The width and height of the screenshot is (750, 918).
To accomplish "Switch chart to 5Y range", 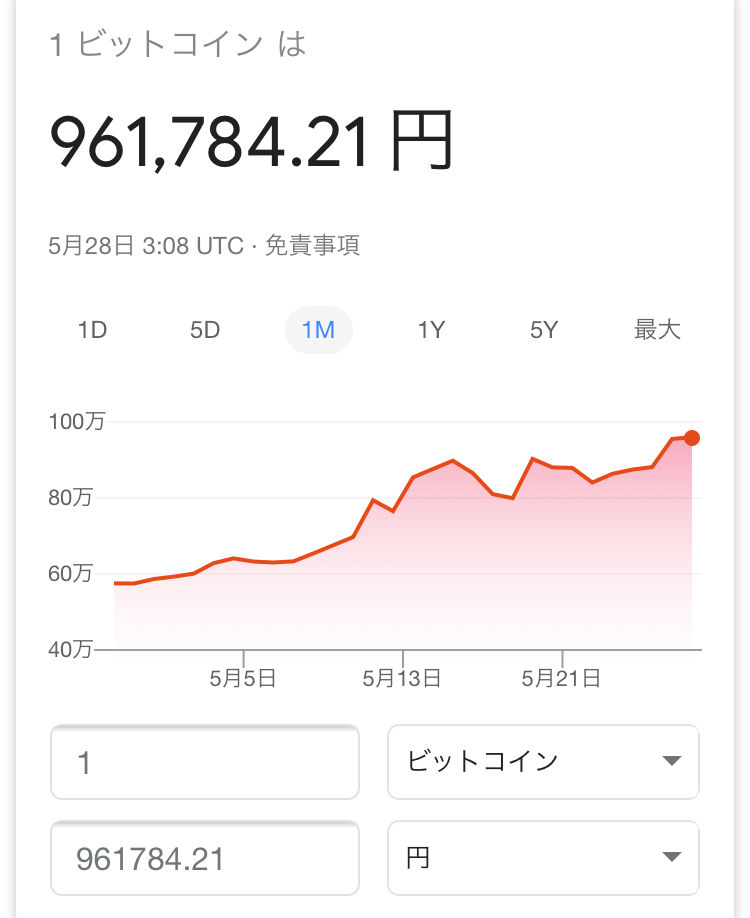I will pos(544,330).
